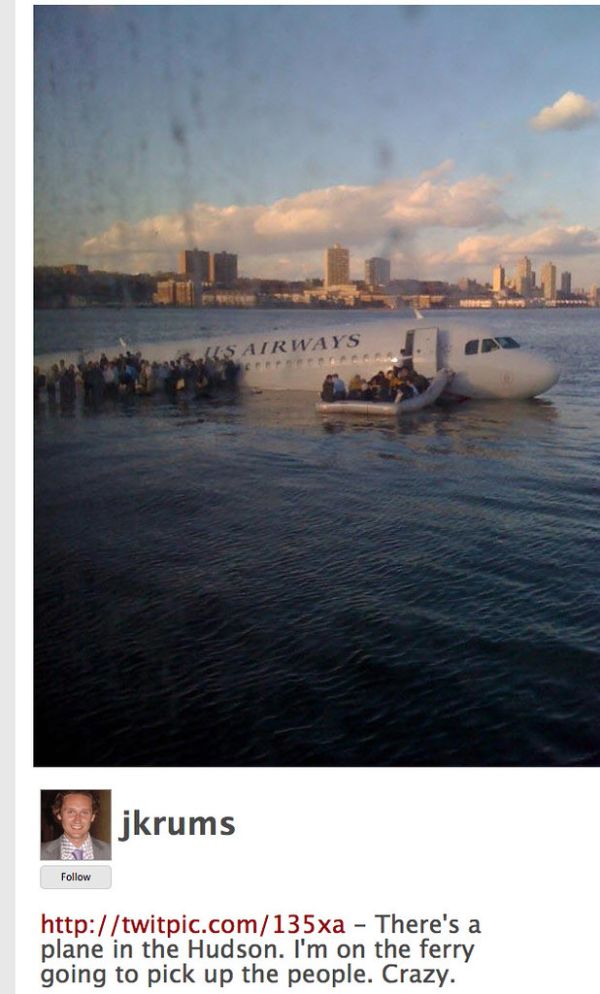Viewport: 600px width, 994px height.
Task: Open the jkrums username link
Action: pos(177,823)
